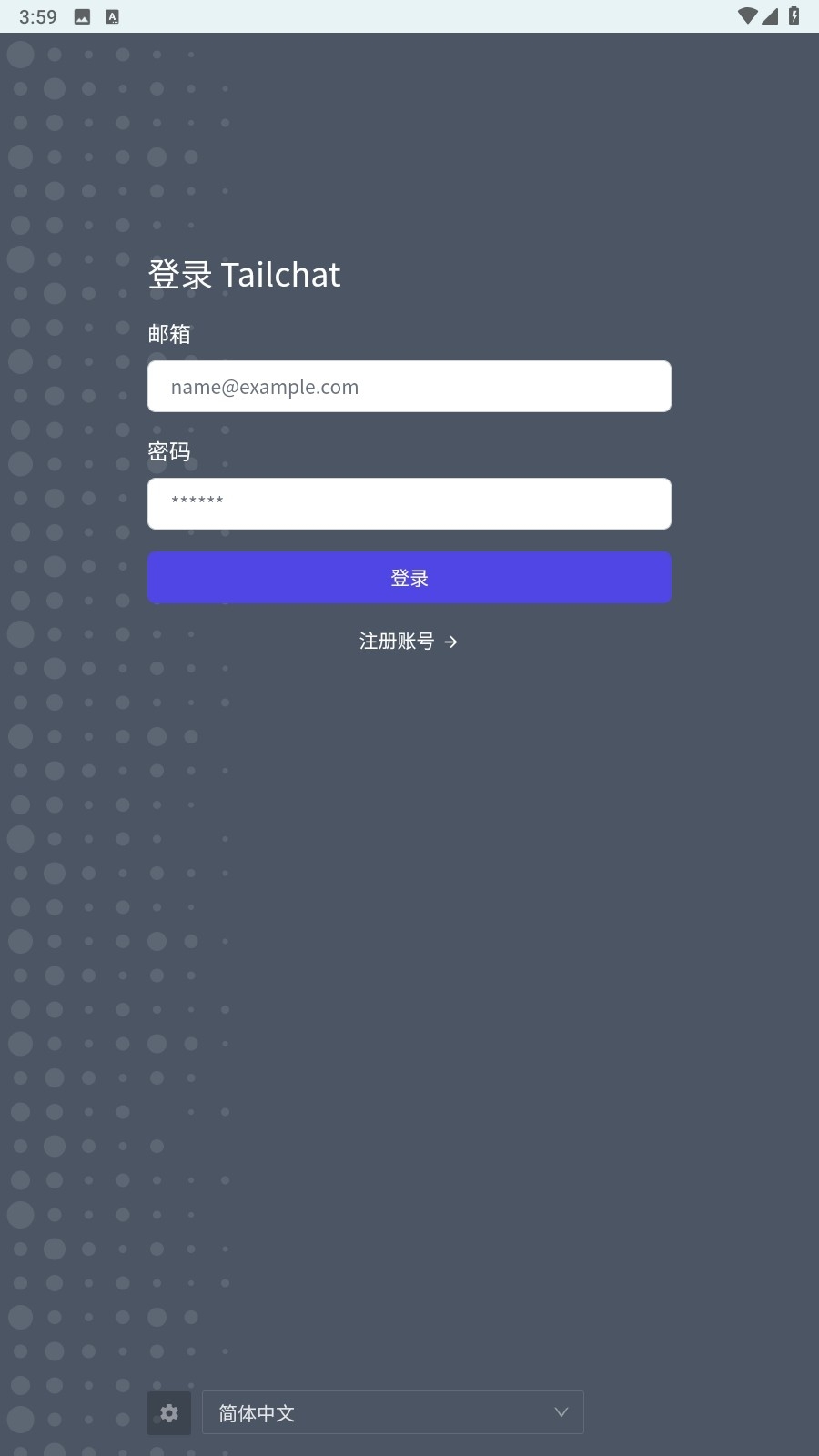Image resolution: width=819 pixels, height=1456 pixels.
Task: Focus the password field
Action: (409, 504)
